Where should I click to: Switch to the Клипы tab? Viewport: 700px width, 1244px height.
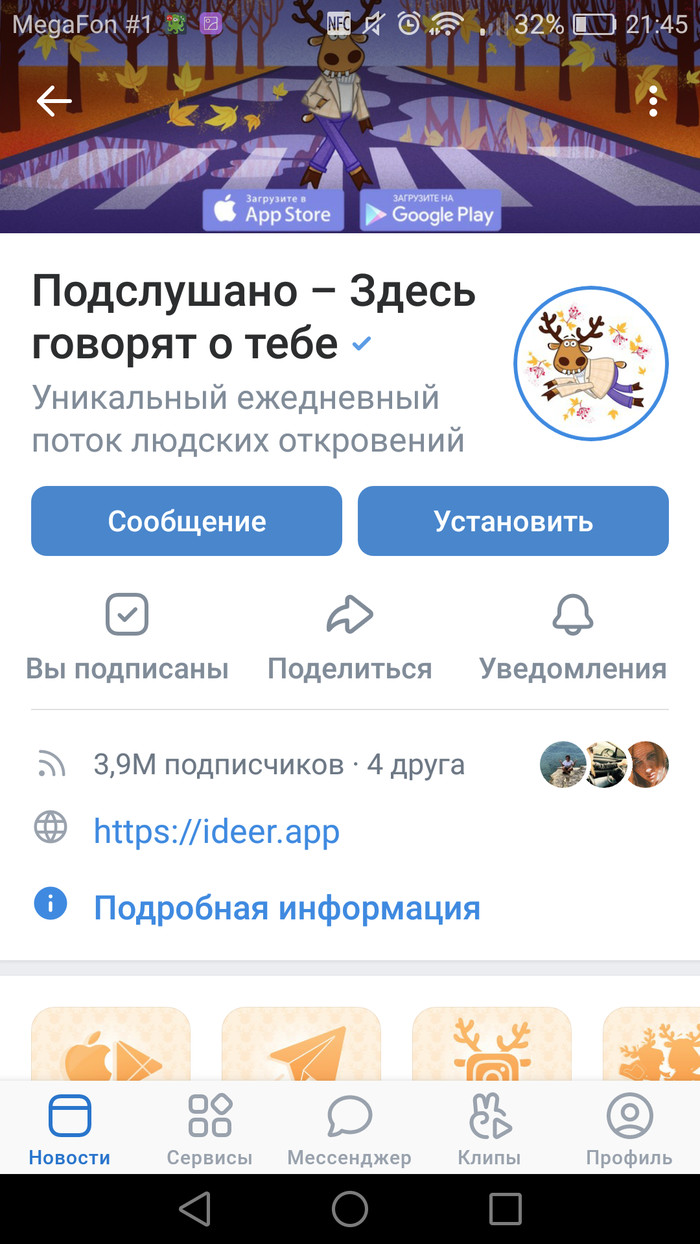489,1130
